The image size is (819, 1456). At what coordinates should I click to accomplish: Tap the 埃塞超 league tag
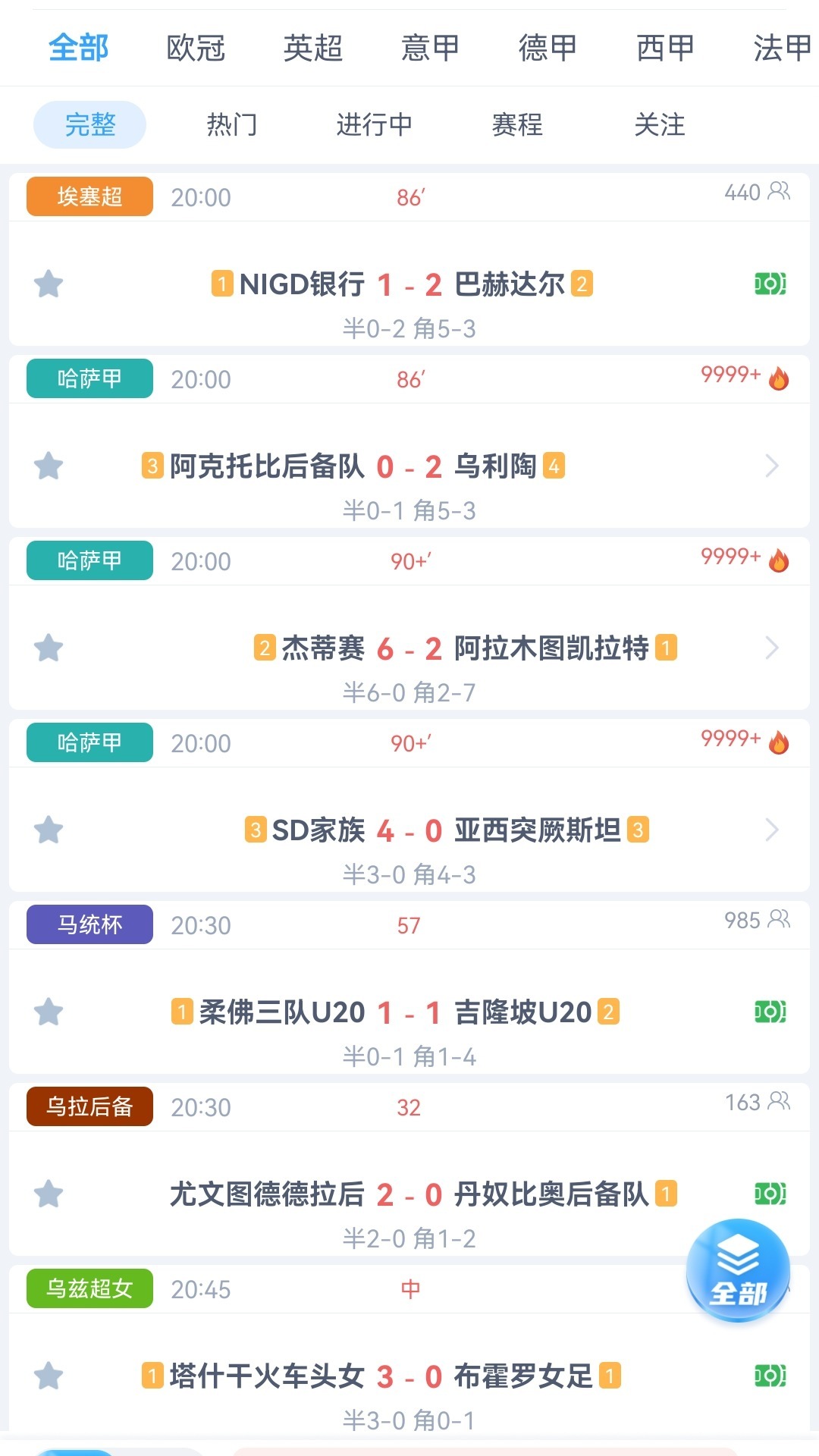[89, 196]
